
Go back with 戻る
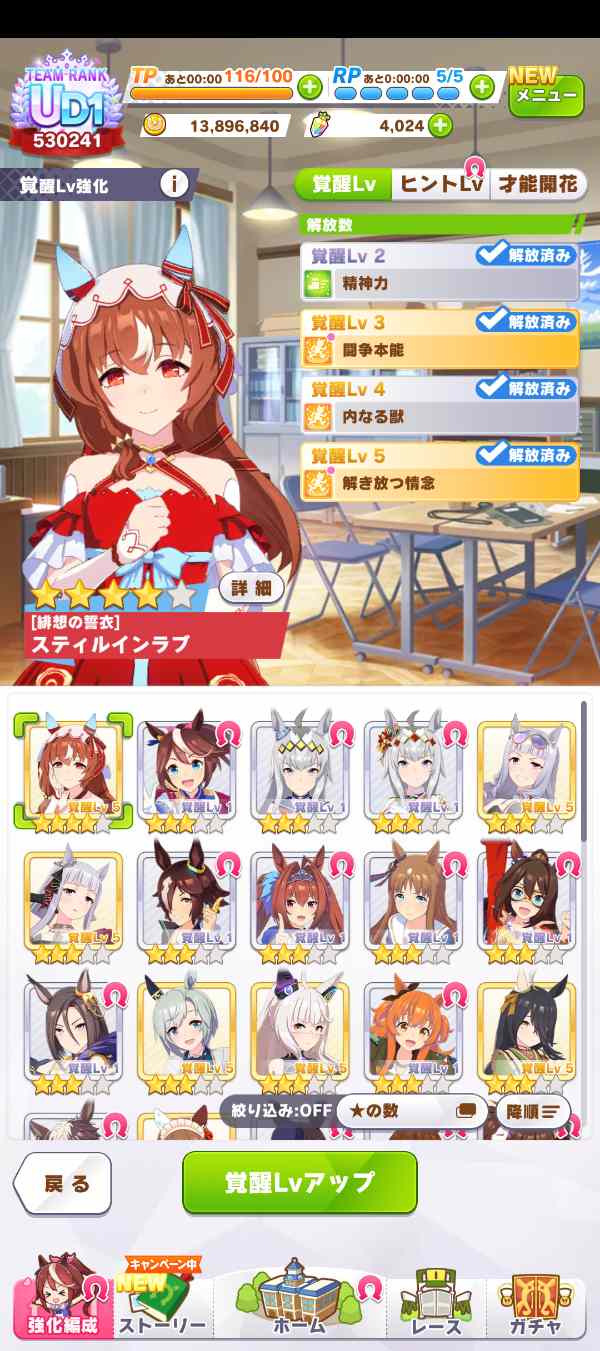point(64,1184)
